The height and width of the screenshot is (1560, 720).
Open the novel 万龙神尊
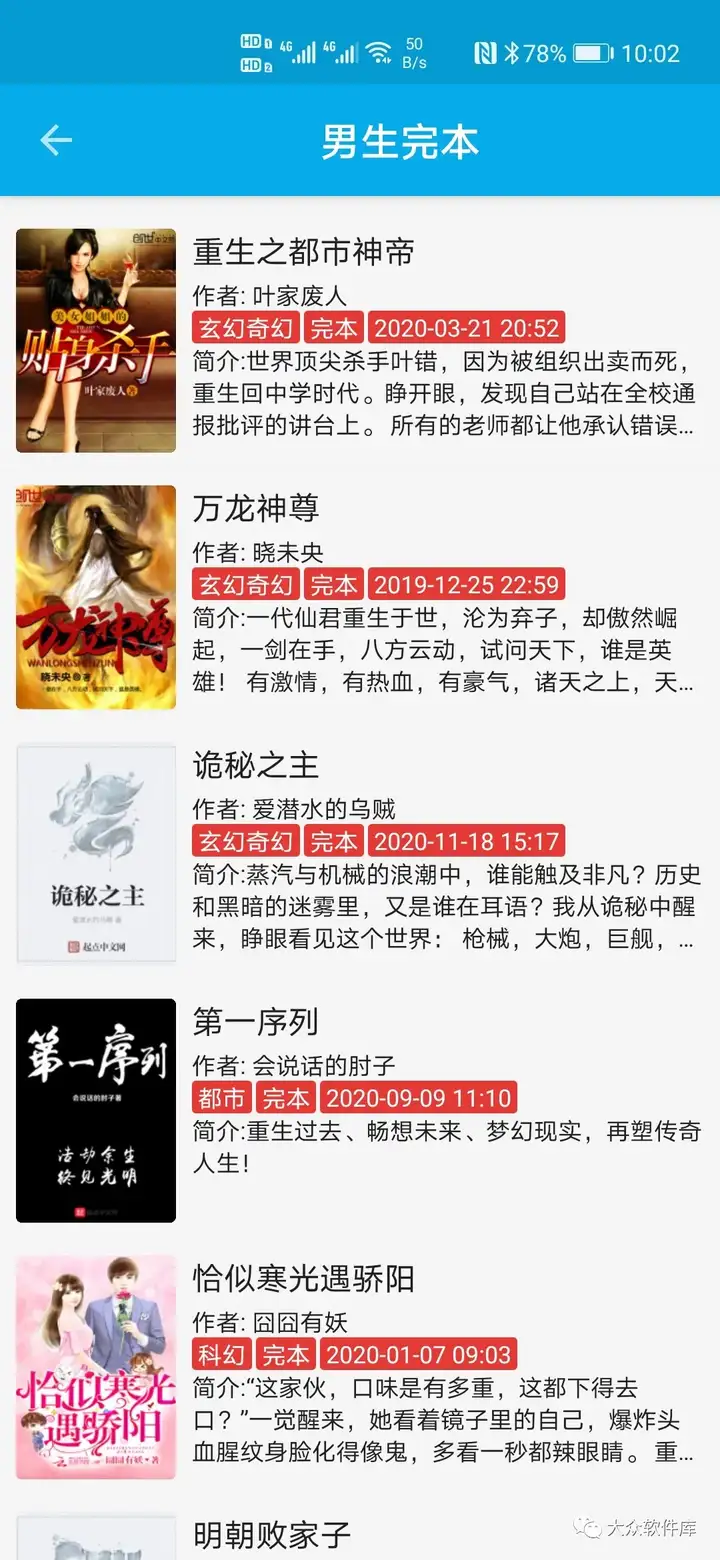pyautogui.click(x=360, y=597)
